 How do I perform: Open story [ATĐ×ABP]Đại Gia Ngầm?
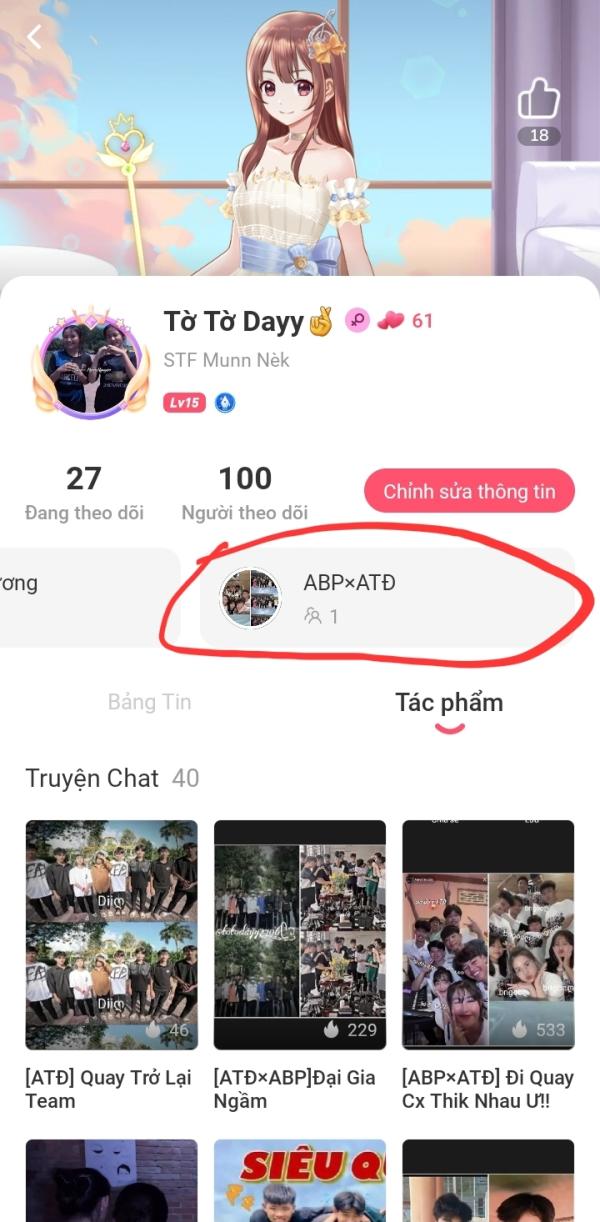point(300,965)
